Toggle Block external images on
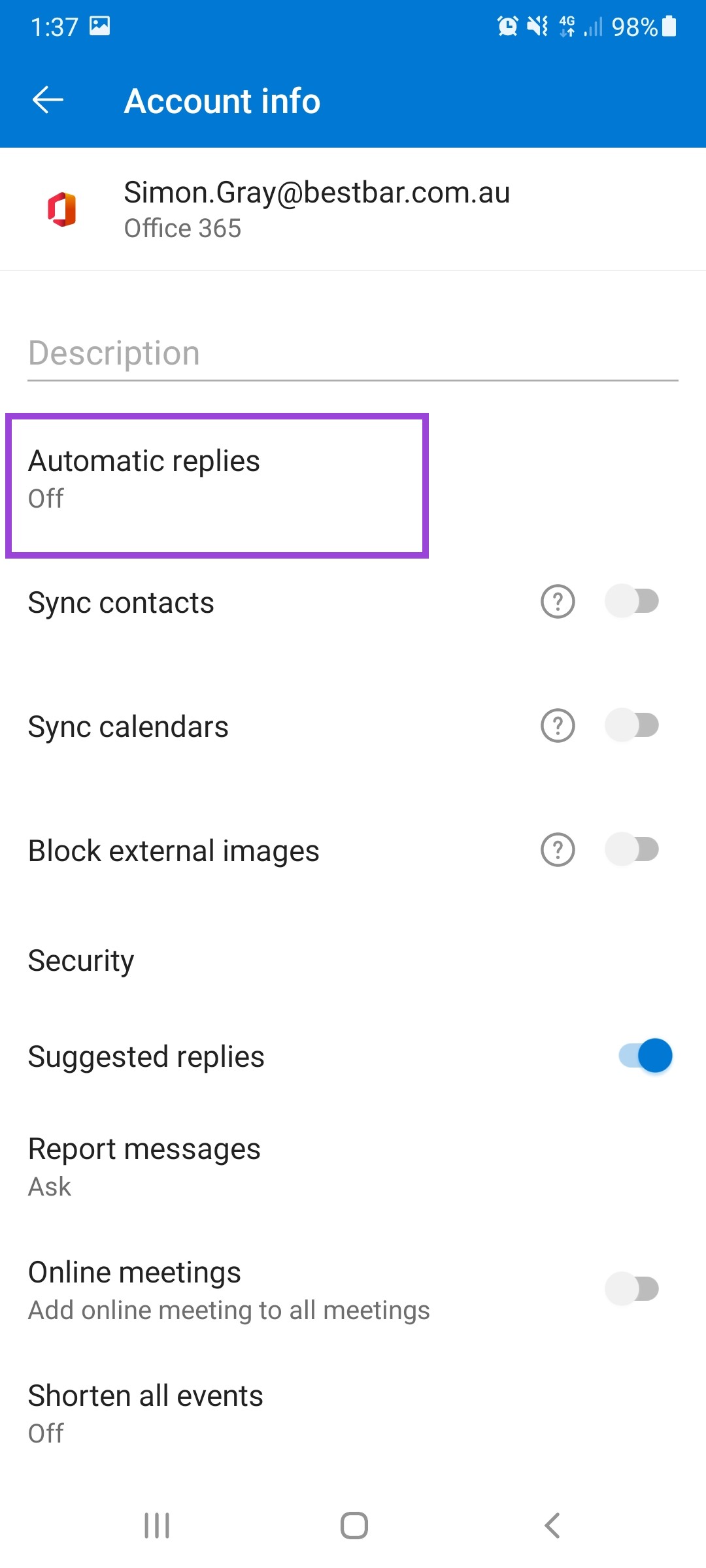 (632, 849)
